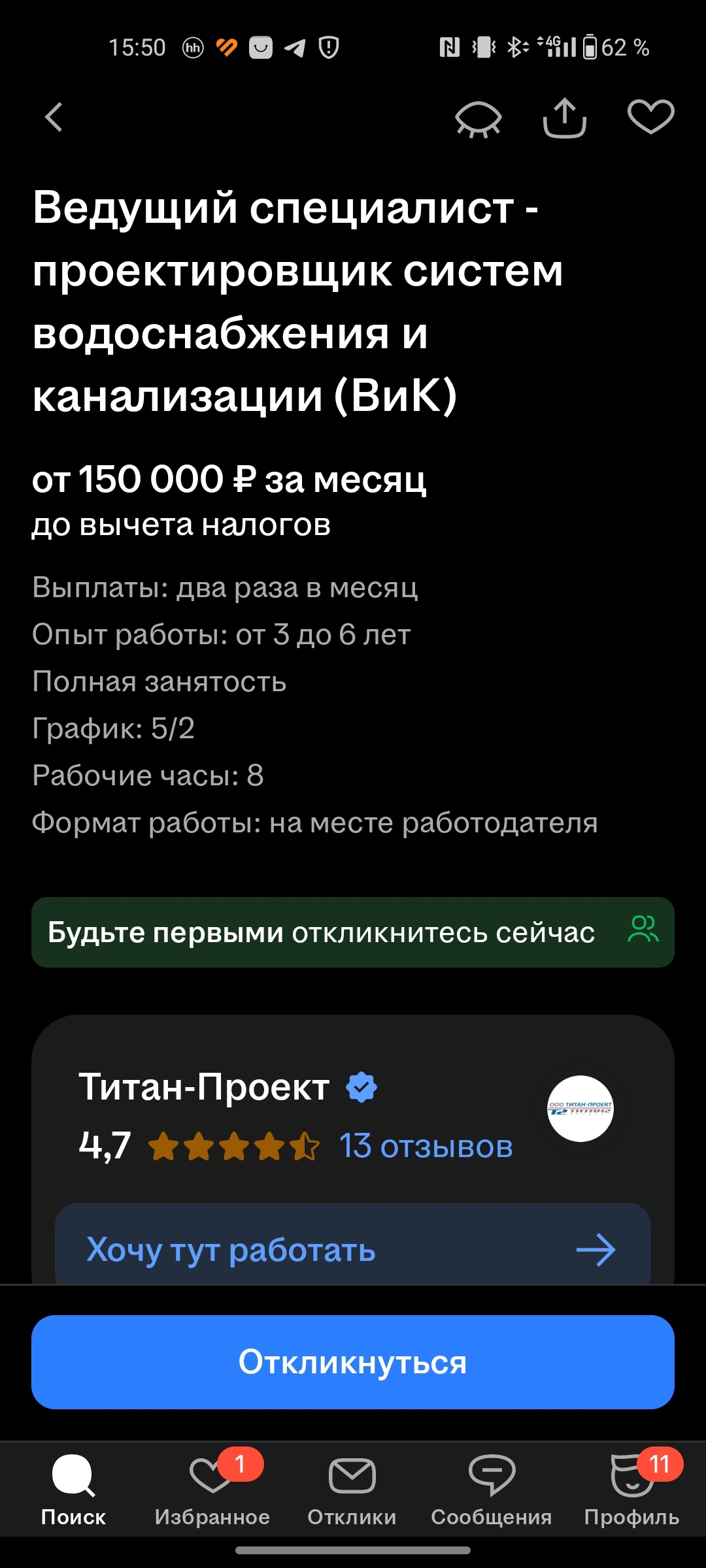Add vacancy to favorites with heart icon

pos(650,118)
